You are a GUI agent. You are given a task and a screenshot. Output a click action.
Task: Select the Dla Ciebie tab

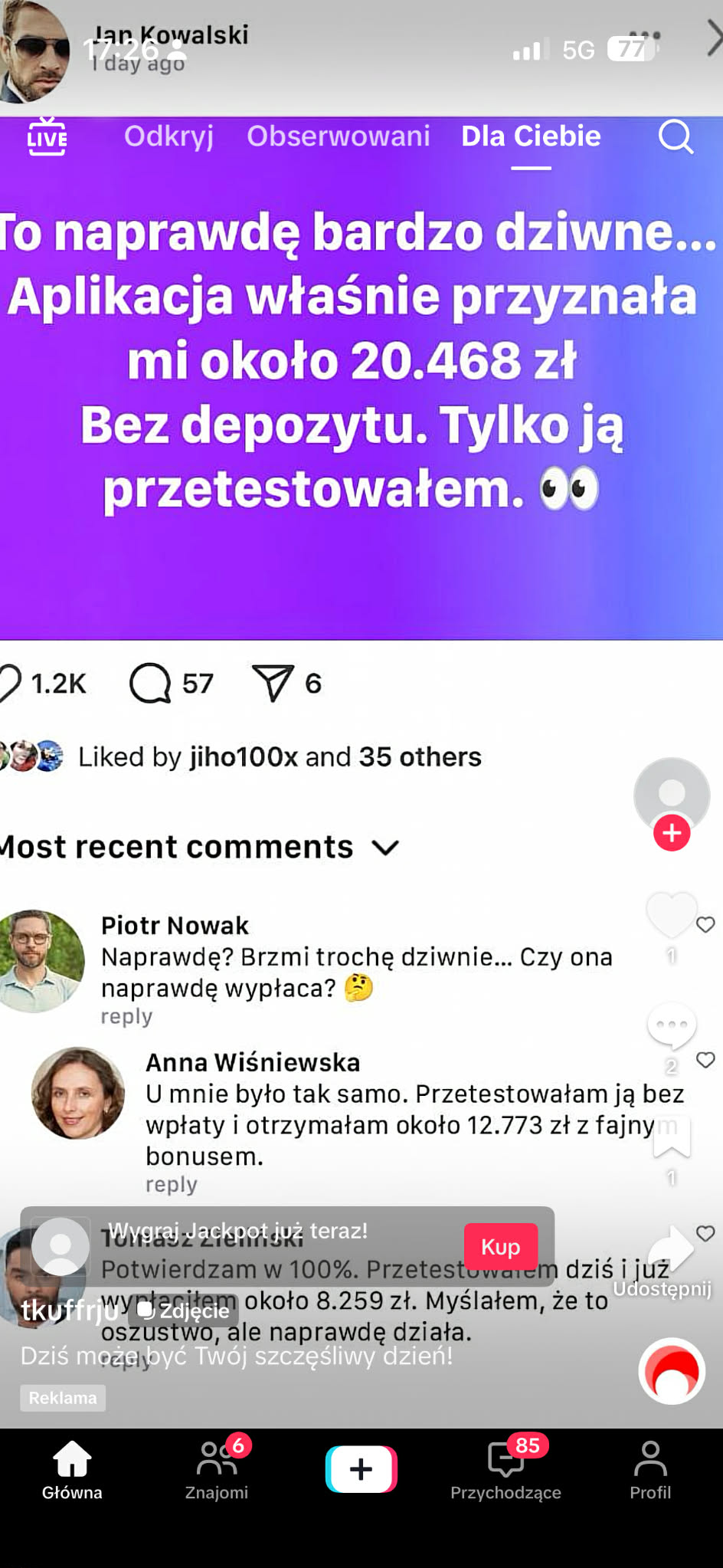[531, 136]
